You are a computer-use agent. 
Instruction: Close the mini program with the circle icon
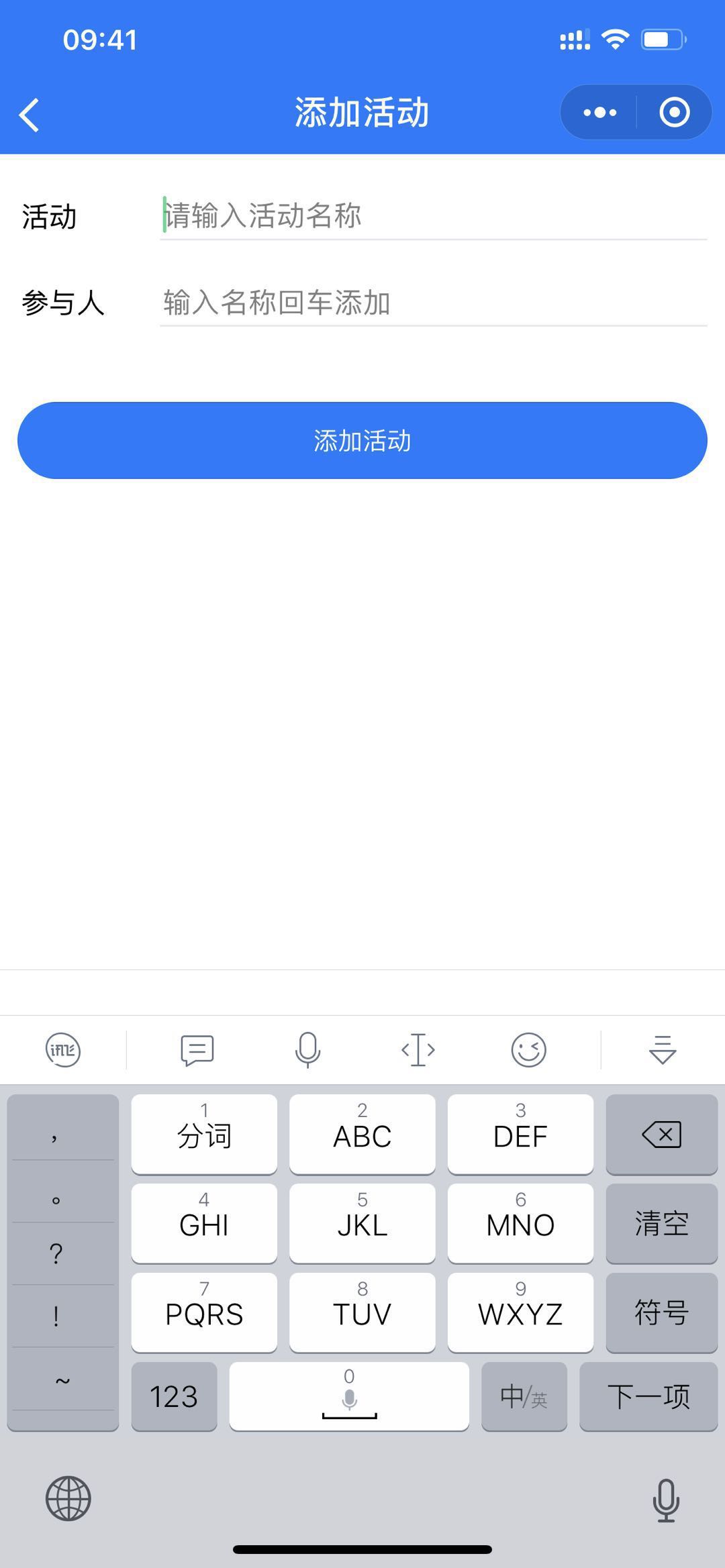(x=674, y=113)
